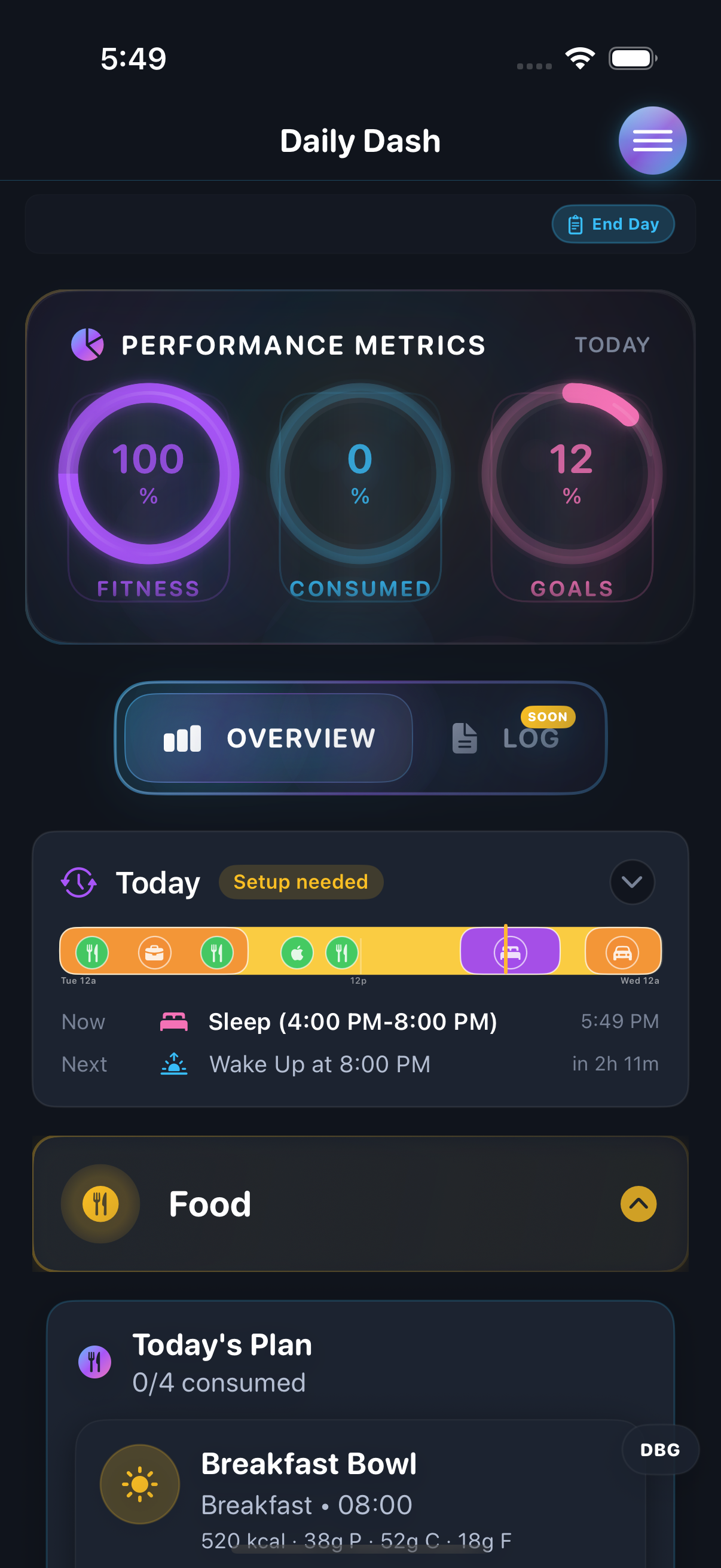This screenshot has width=721, height=1568.
Task: Open the hamburger menu at top right
Action: pyautogui.click(x=652, y=140)
